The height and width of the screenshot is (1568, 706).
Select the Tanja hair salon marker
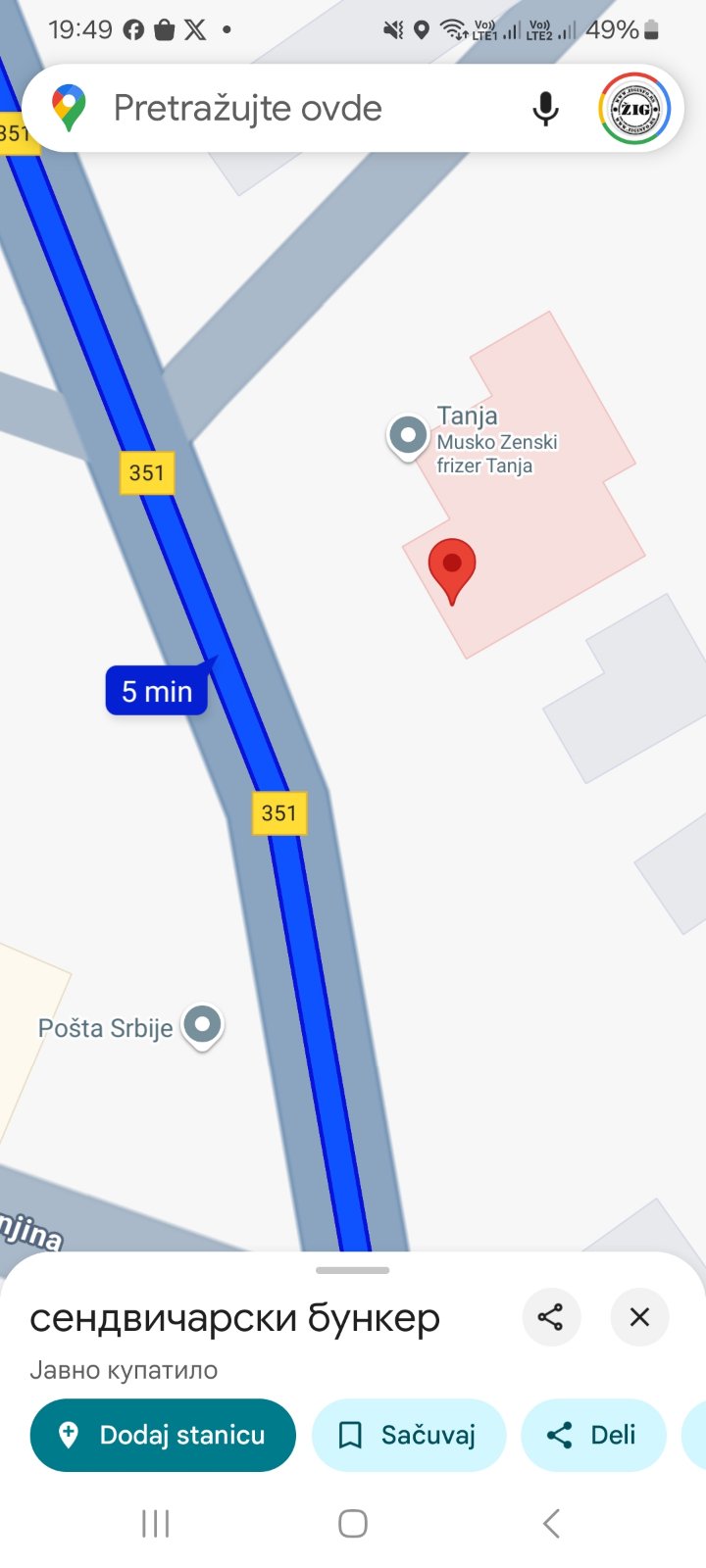[x=408, y=435]
